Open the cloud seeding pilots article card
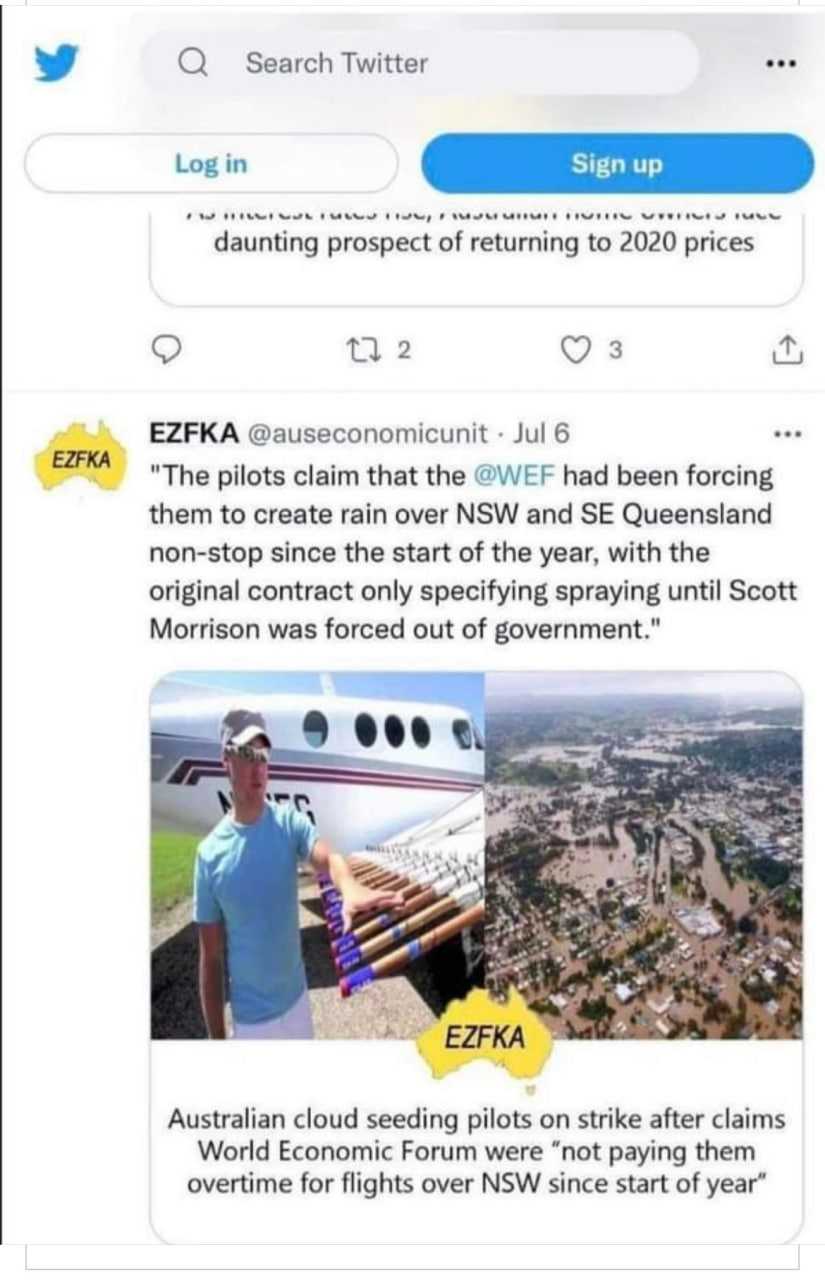 click(x=476, y=1150)
